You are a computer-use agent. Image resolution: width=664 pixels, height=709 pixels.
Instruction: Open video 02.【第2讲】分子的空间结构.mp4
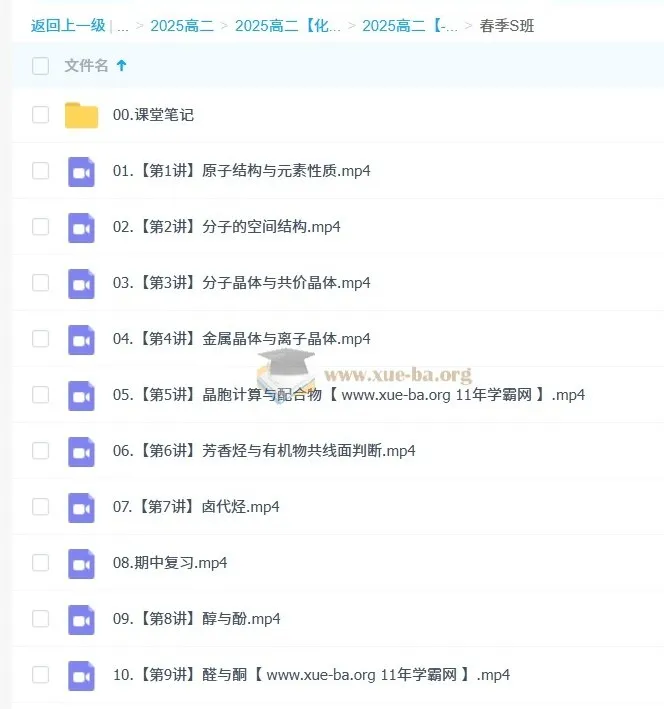coord(226,227)
